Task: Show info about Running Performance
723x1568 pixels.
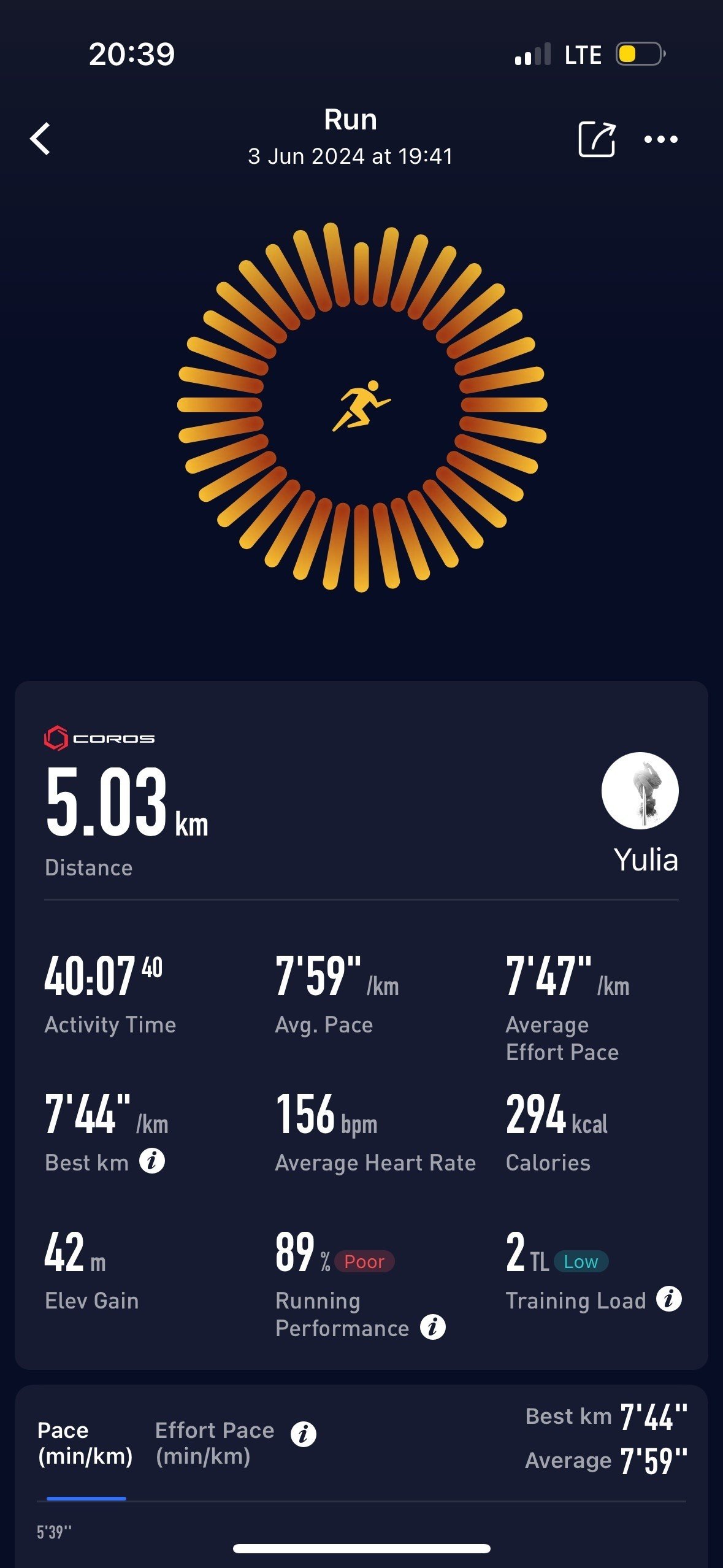Action: tap(433, 1327)
